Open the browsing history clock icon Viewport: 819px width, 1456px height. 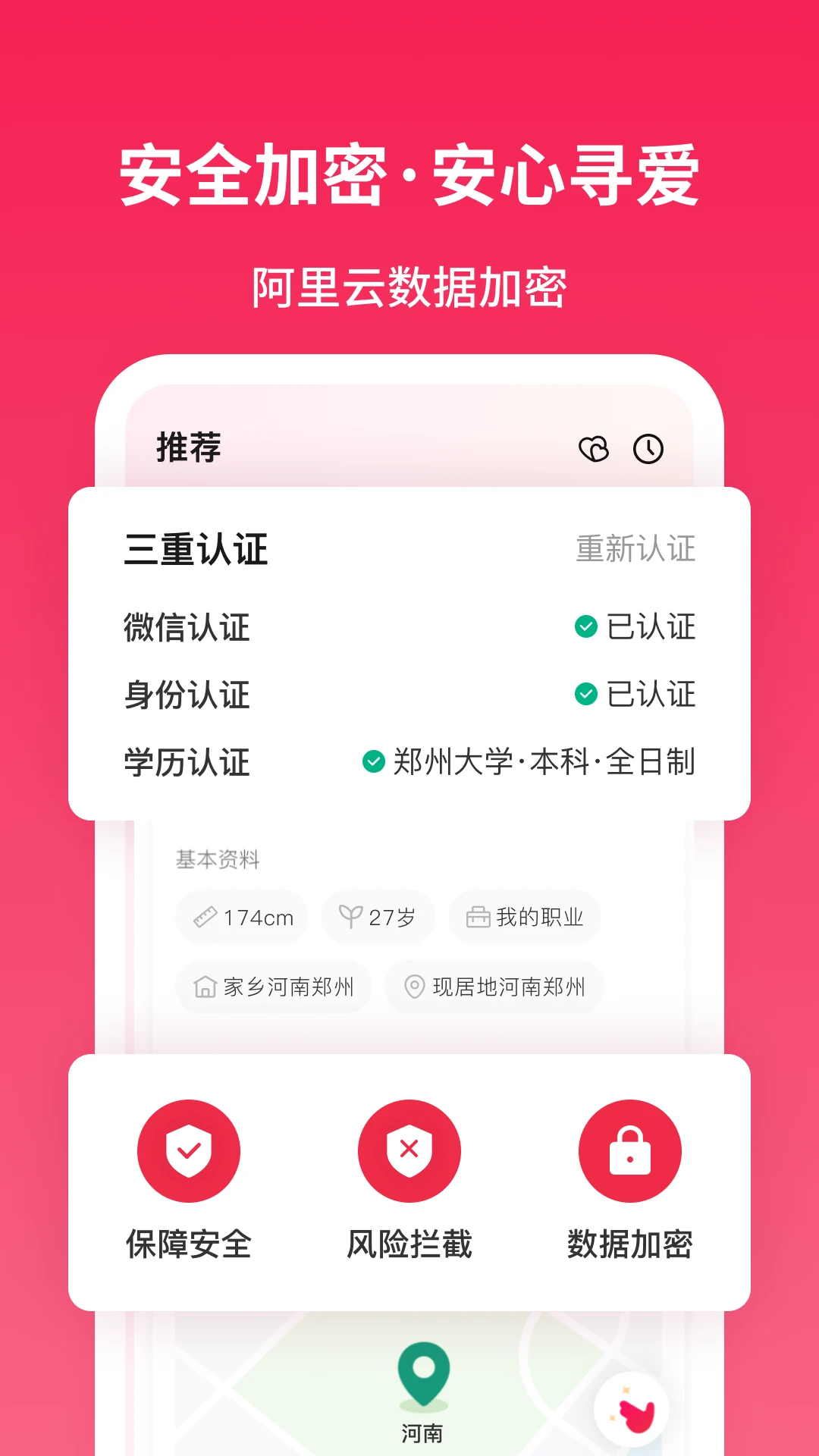pyautogui.click(x=648, y=449)
